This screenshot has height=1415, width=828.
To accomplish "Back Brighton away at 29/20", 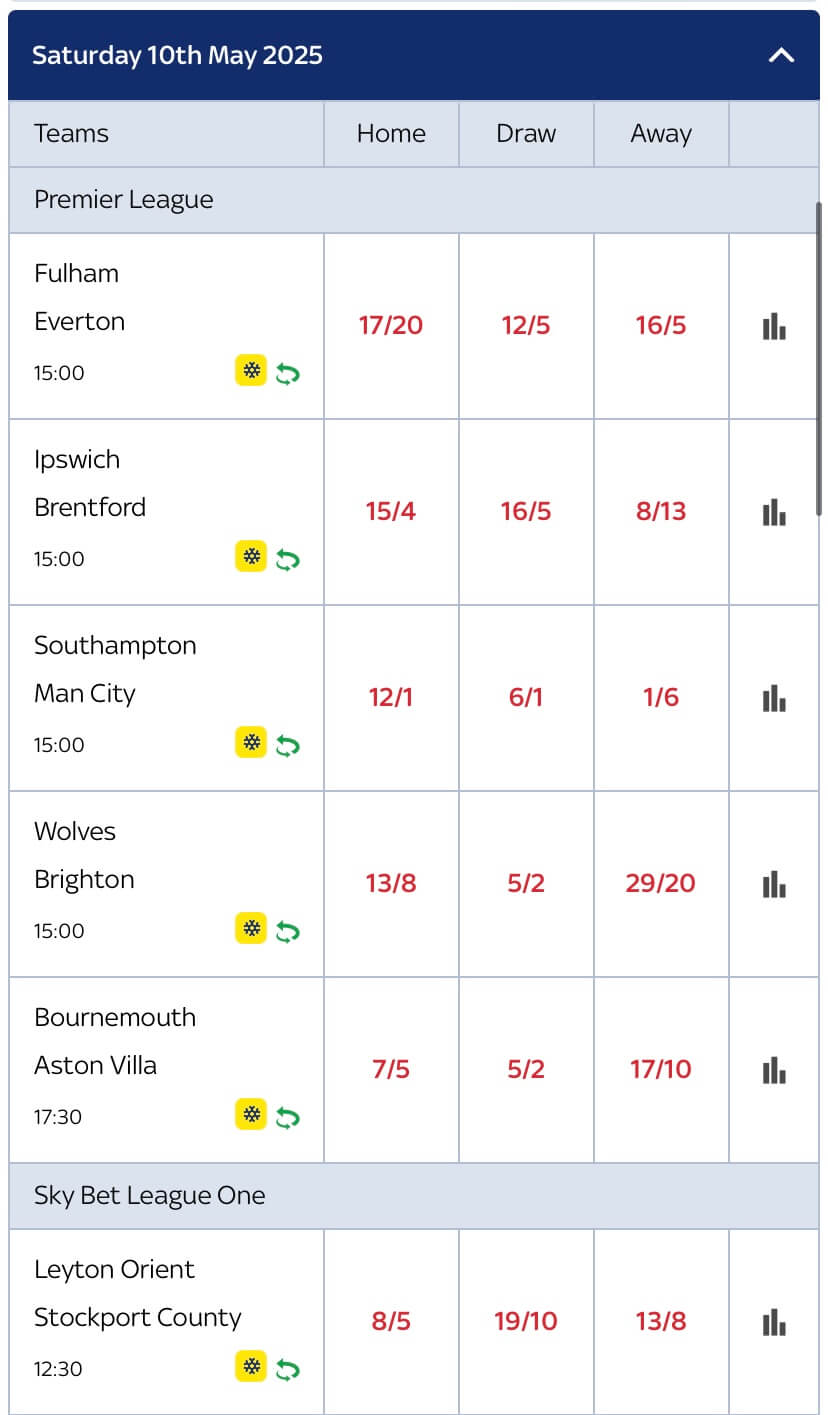I will tap(661, 884).
